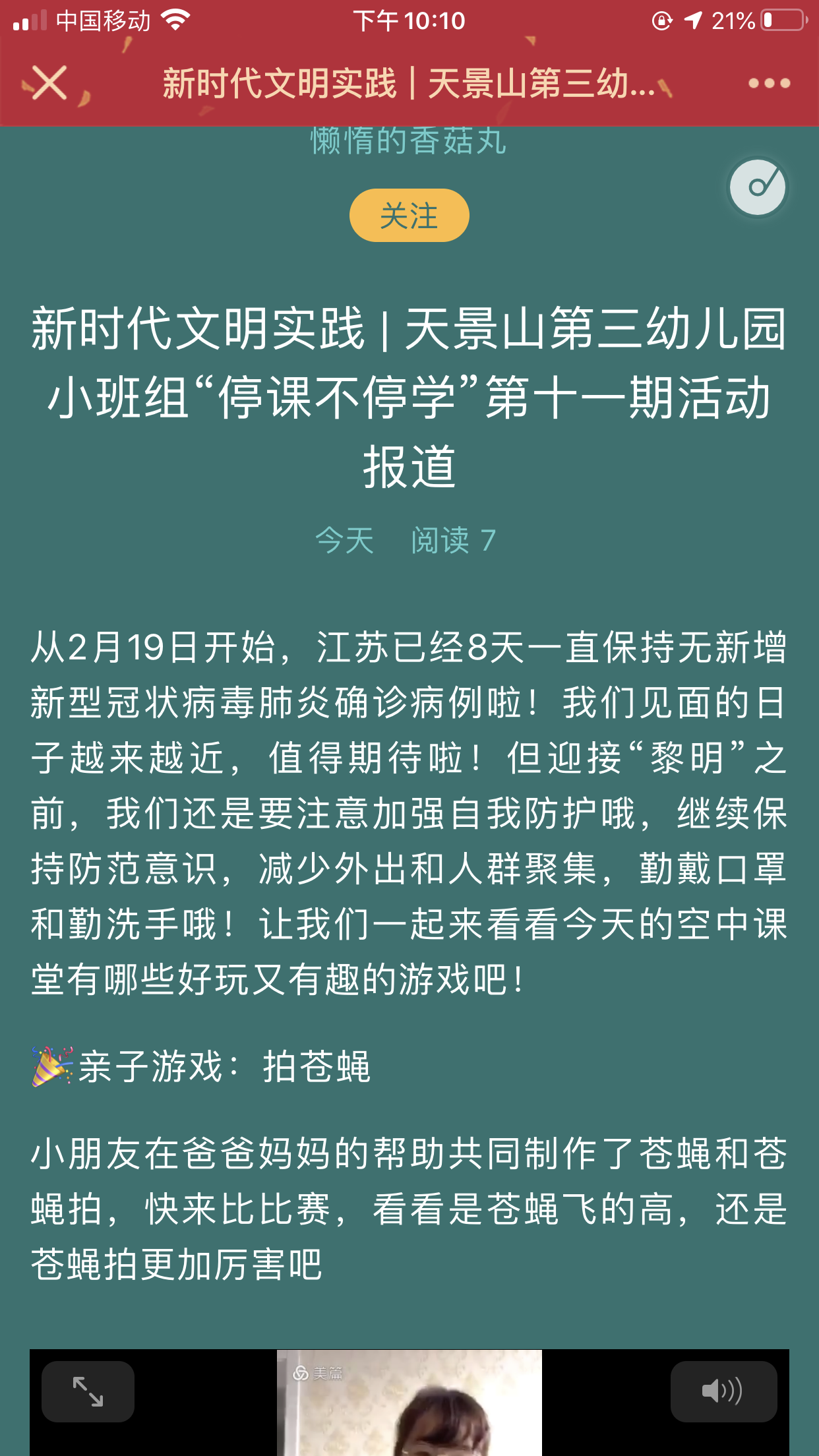
Task: Toggle the background music disc icon
Action: pos(758,187)
